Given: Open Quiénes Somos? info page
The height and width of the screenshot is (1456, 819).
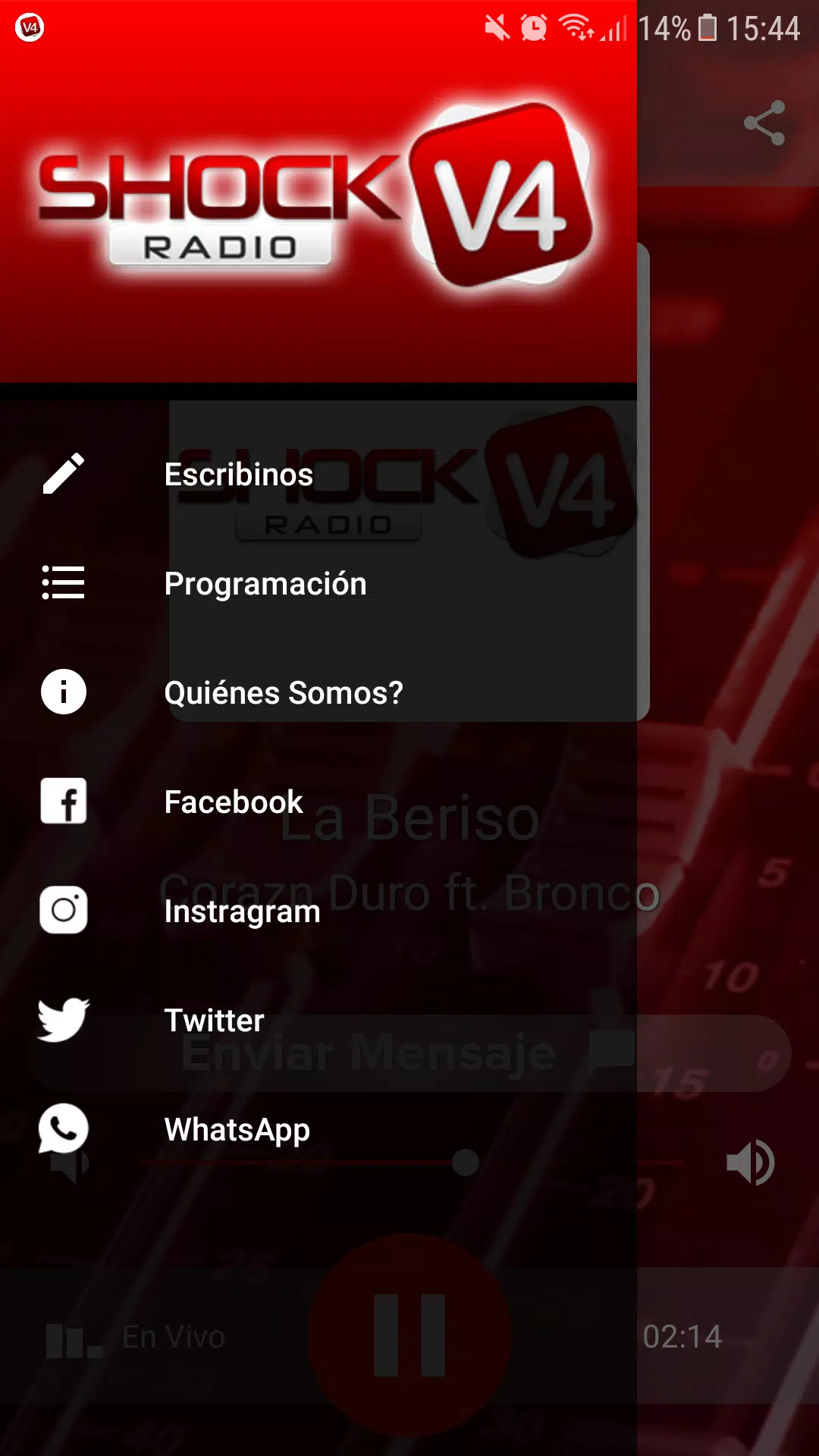Looking at the screenshot, I should coord(283,693).
